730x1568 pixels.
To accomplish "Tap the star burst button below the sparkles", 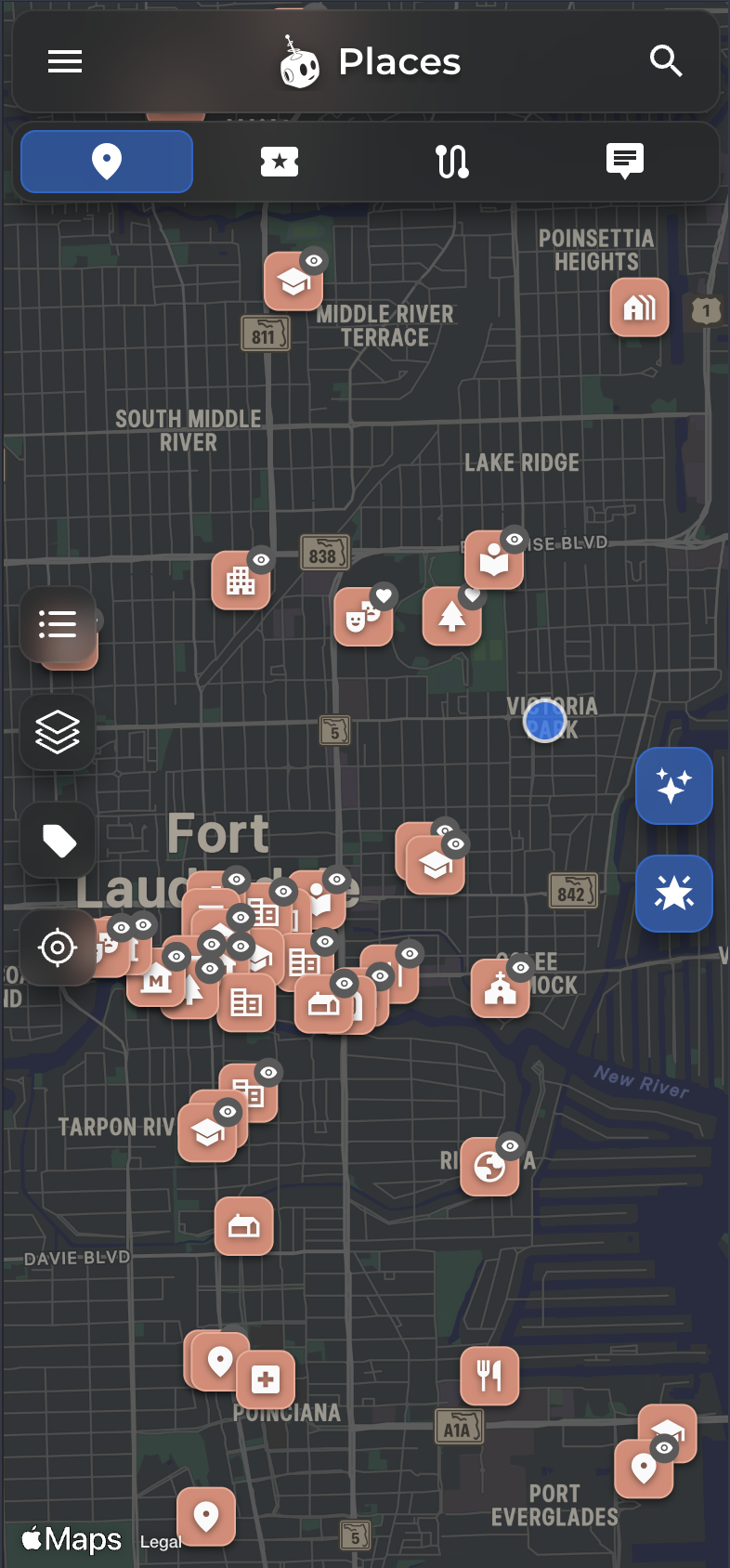I will tap(674, 894).
